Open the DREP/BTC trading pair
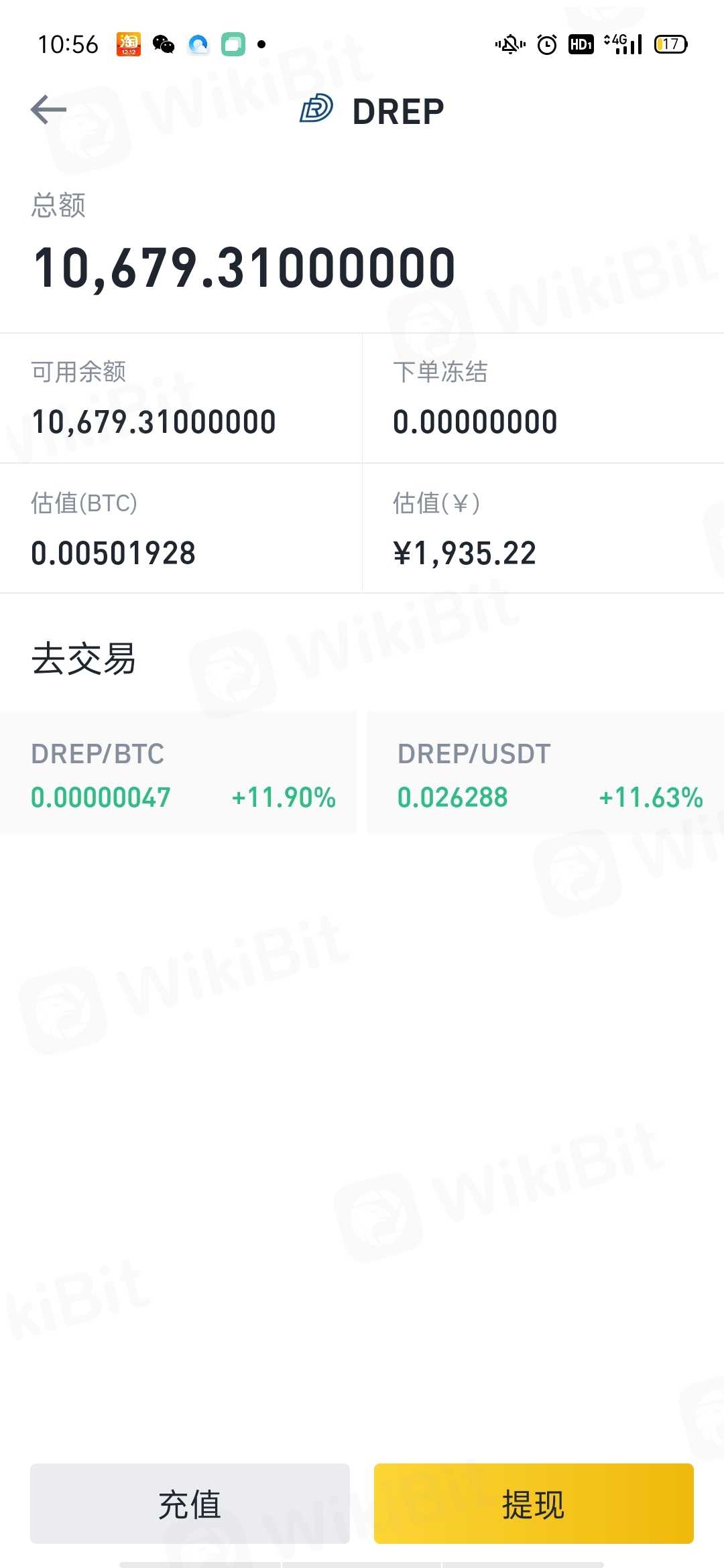724x1568 pixels. (178, 774)
